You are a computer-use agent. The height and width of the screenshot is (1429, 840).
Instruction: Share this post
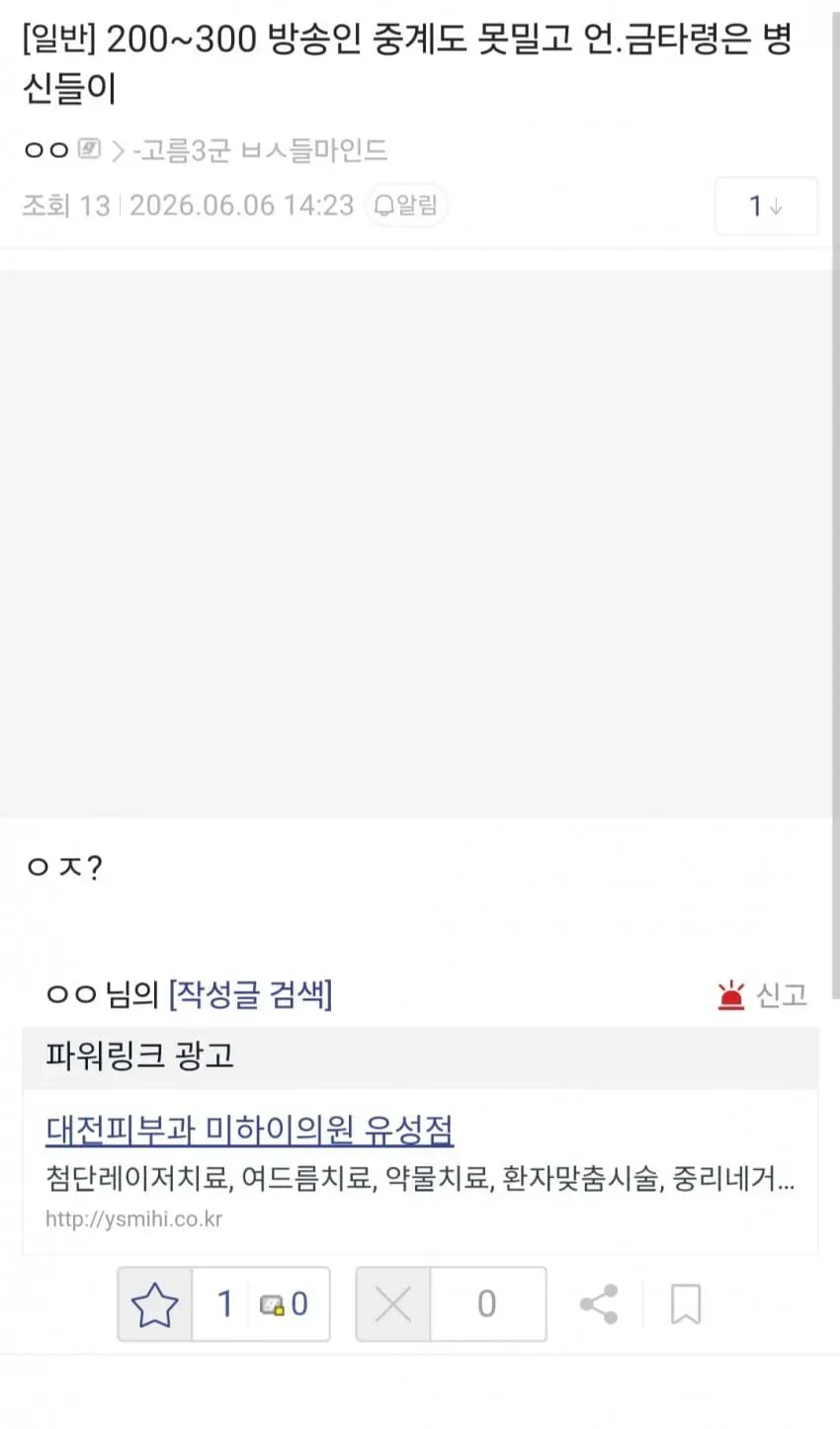point(599,1304)
